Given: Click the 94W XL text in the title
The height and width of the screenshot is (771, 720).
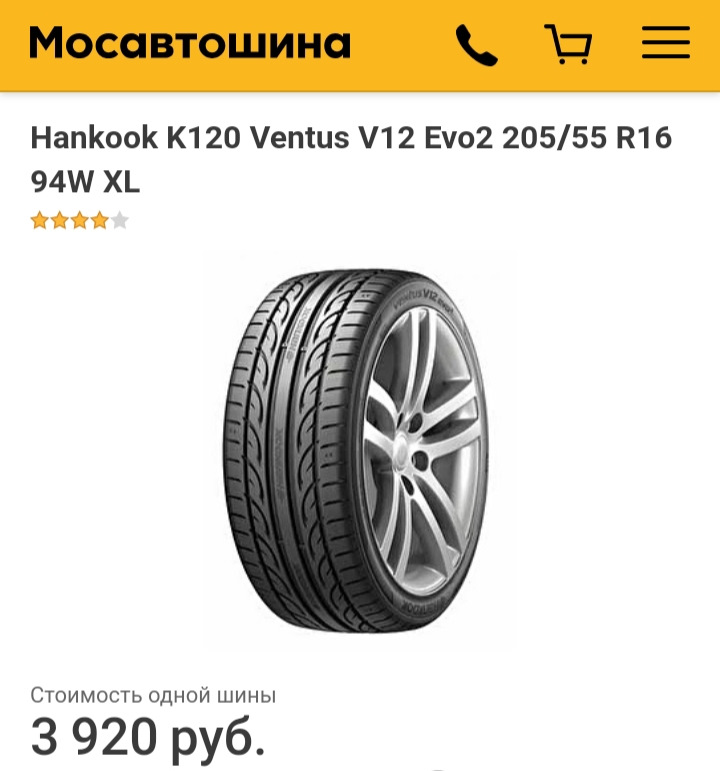Looking at the screenshot, I should point(85,181).
